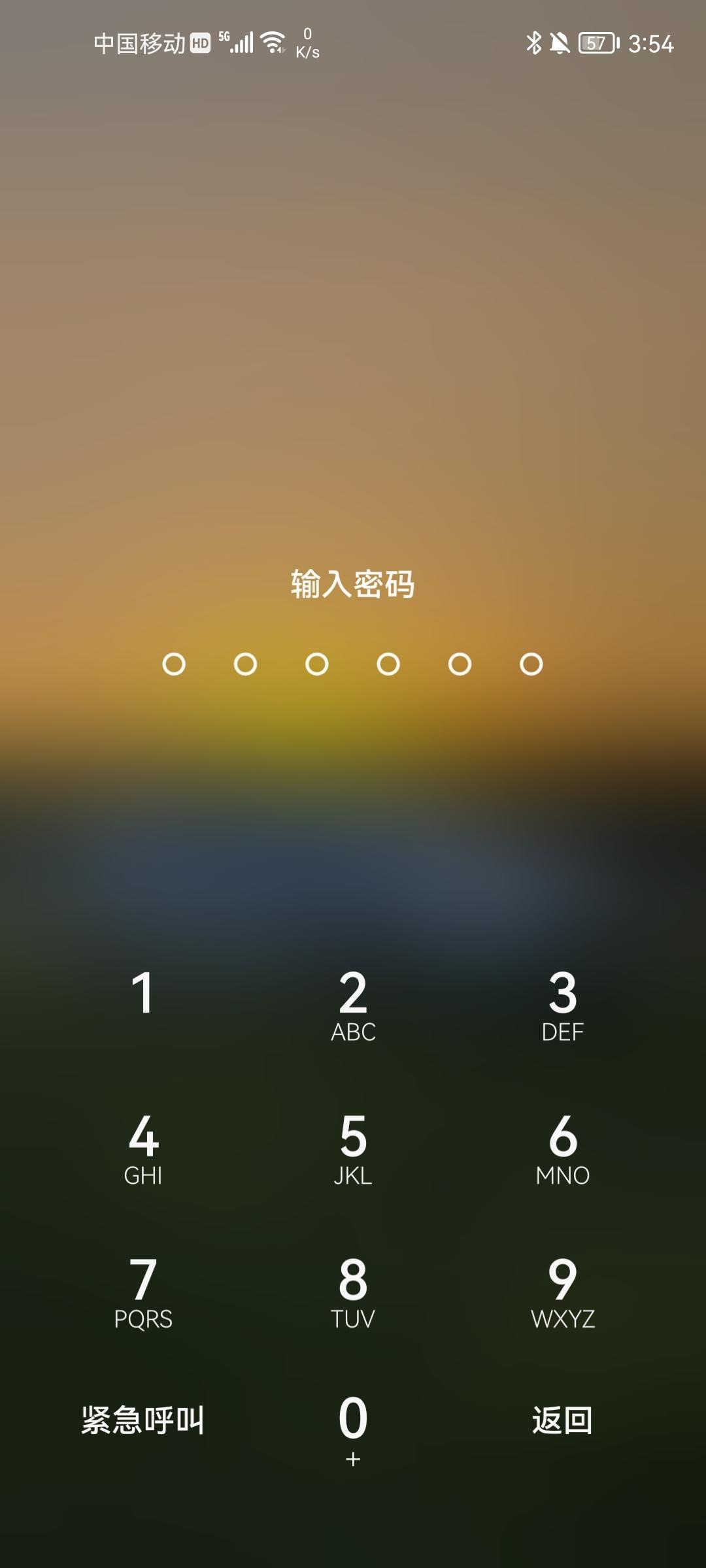Enter digit 3 DEF

(x=563, y=1006)
